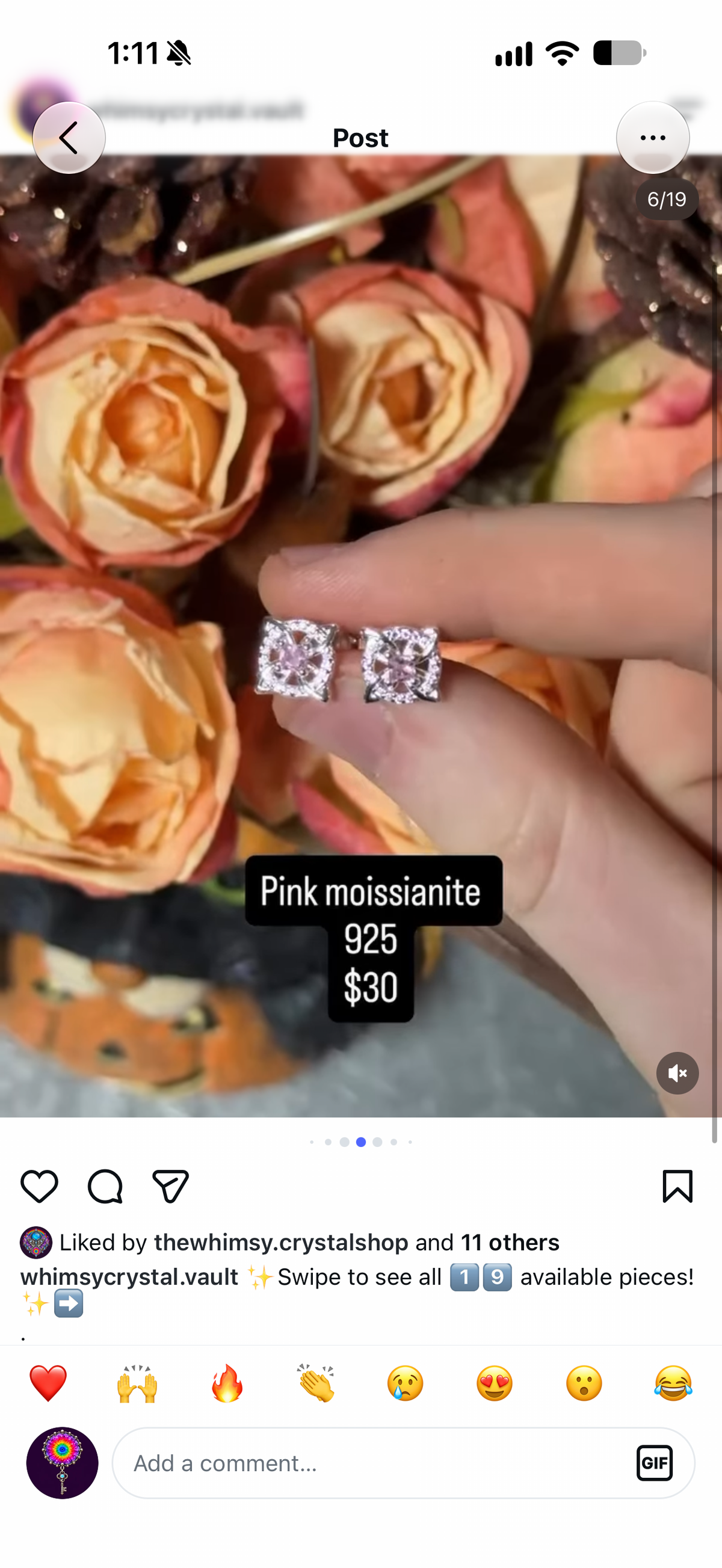React with the fire emoji
Viewport: 722px width, 1568px height.
coord(227,1383)
